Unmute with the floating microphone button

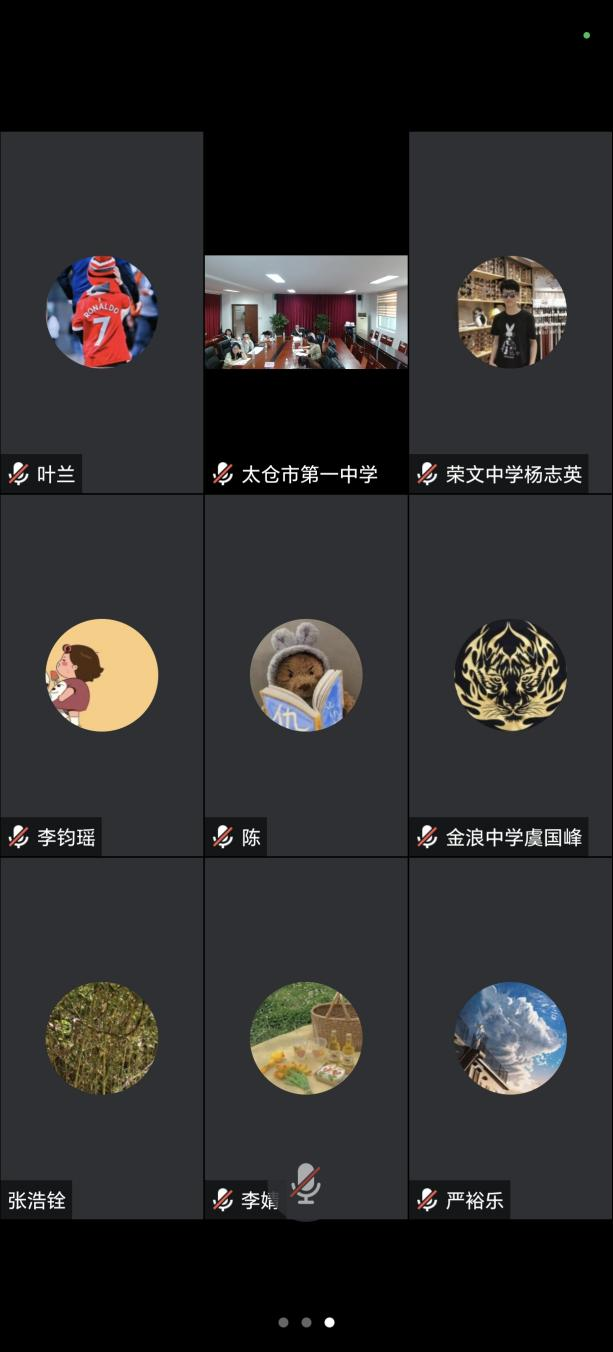pos(306,1185)
